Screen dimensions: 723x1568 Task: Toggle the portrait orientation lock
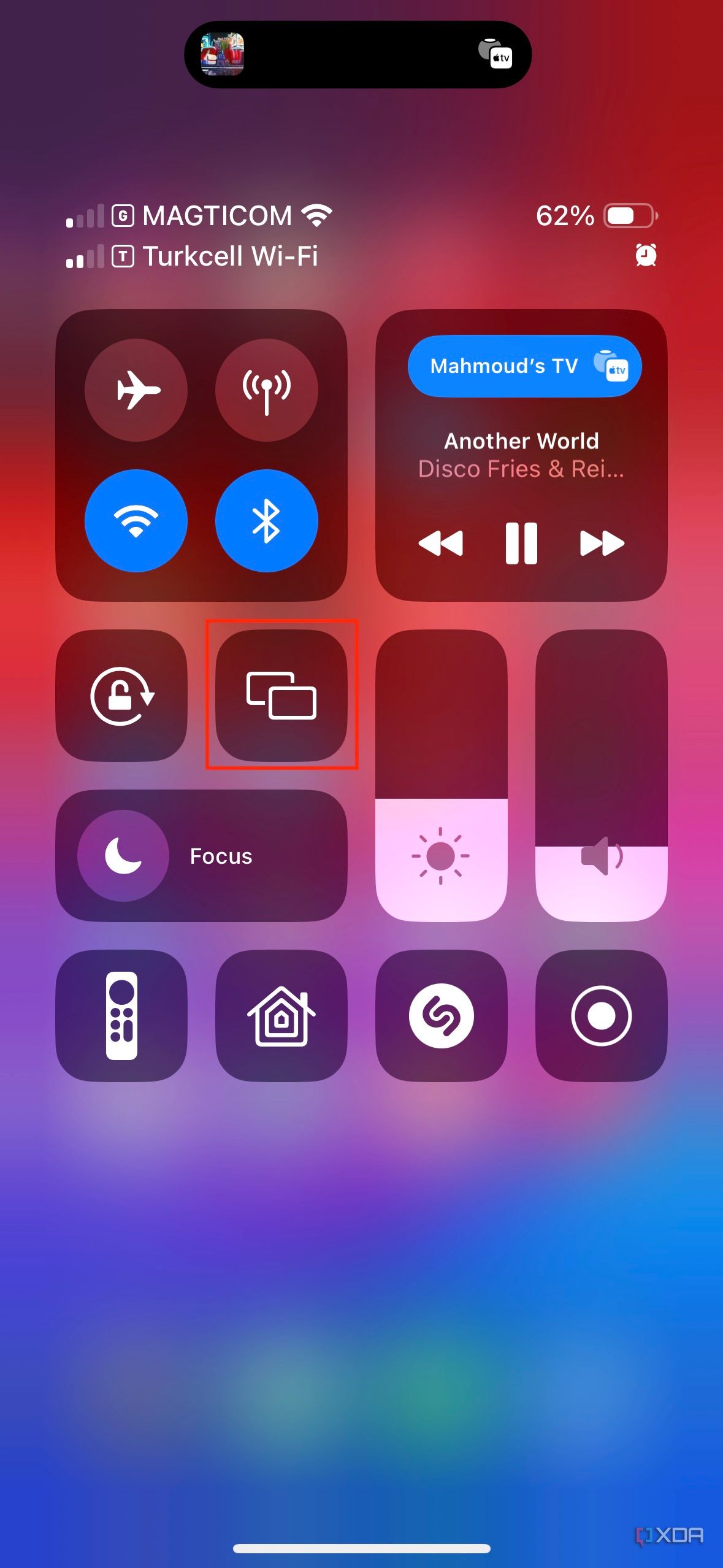point(121,696)
